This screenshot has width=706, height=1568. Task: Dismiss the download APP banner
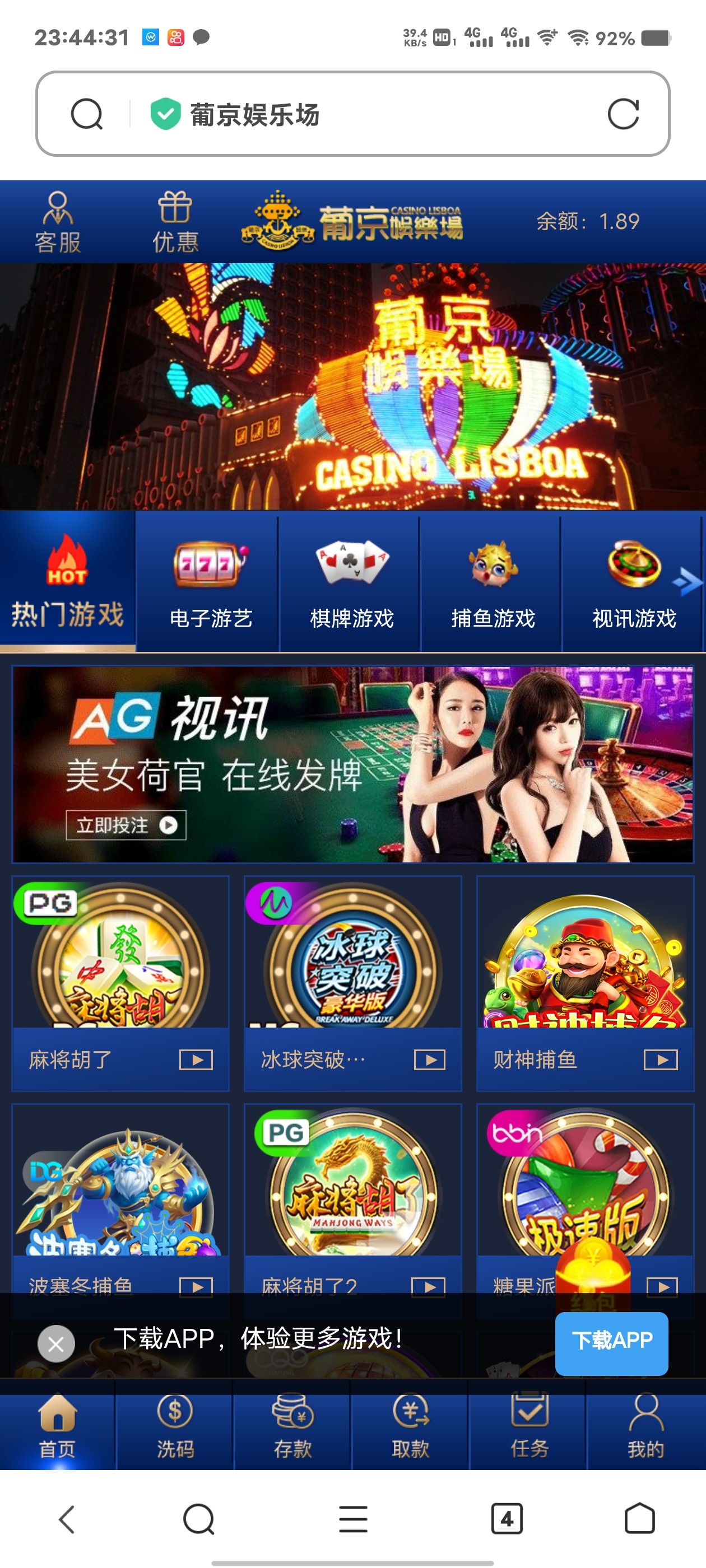point(56,1343)
